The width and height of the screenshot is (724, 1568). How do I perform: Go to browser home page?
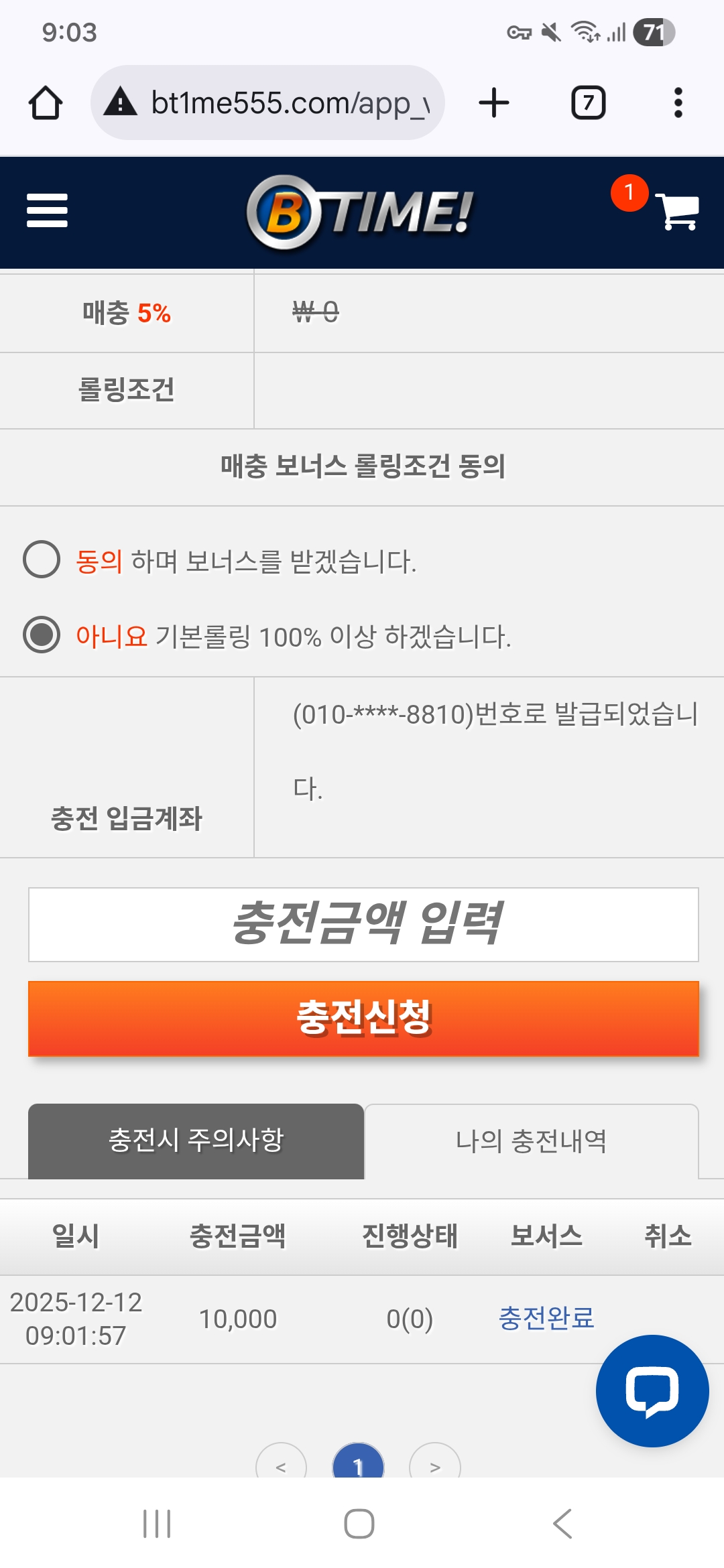pyautogui.click(x=46, y=103)
